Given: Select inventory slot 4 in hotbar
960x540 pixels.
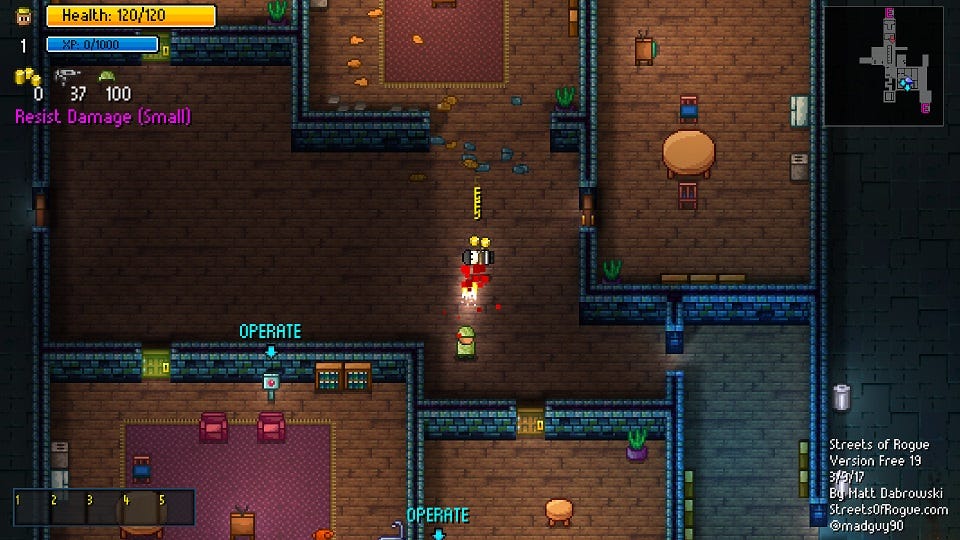Looking at the screenshot, I should pos(140,508).
